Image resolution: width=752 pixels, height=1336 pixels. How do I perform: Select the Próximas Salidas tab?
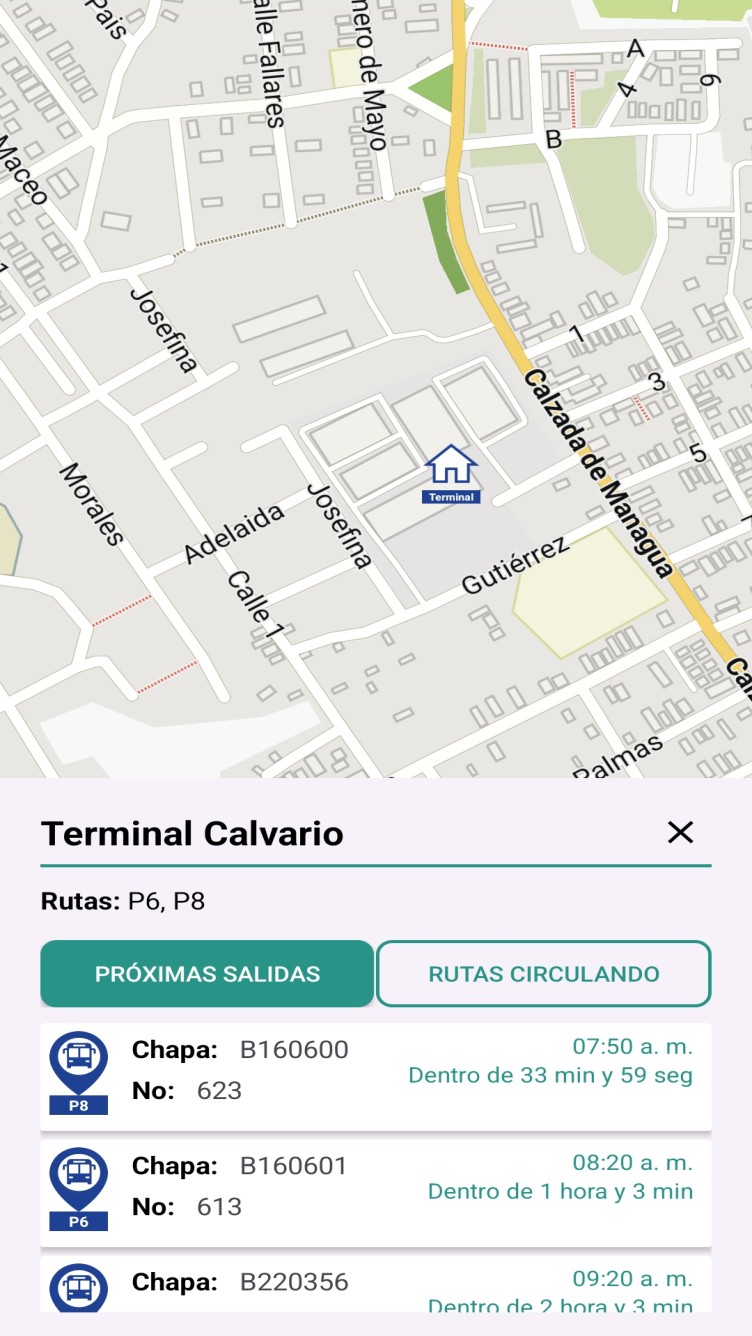(x=207, y=973)
